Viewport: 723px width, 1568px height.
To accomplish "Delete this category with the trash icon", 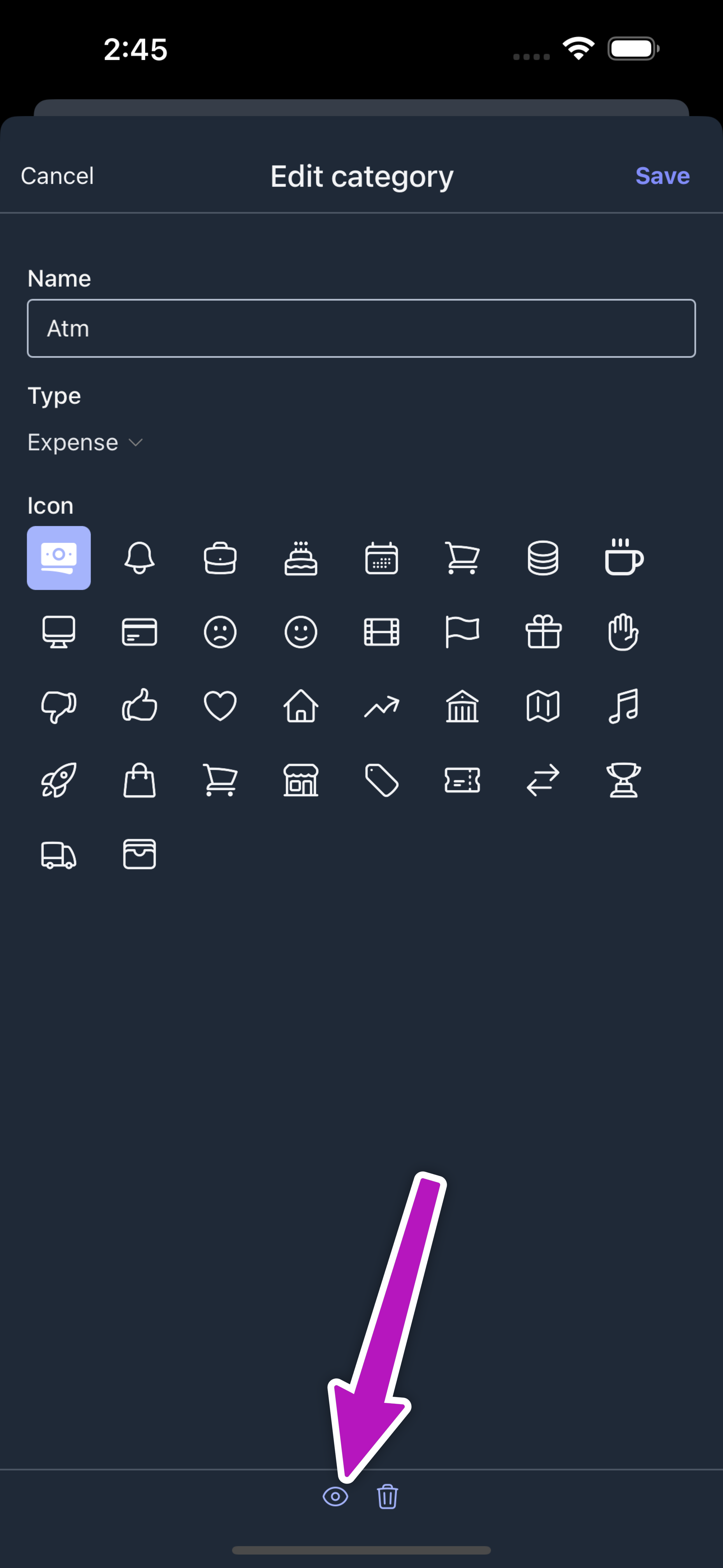I will [388, 1497].
